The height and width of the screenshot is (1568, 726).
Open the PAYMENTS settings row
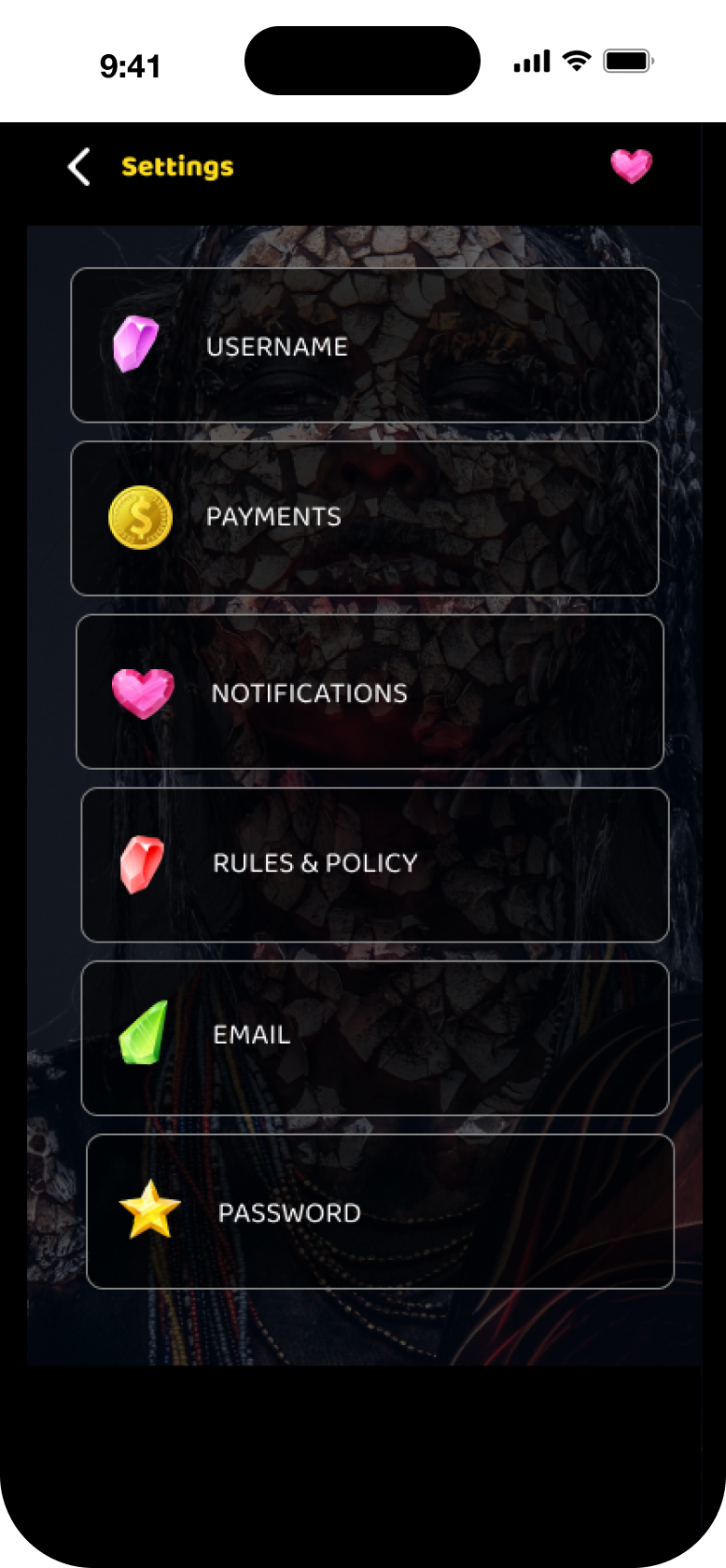[x=364, y=517]
